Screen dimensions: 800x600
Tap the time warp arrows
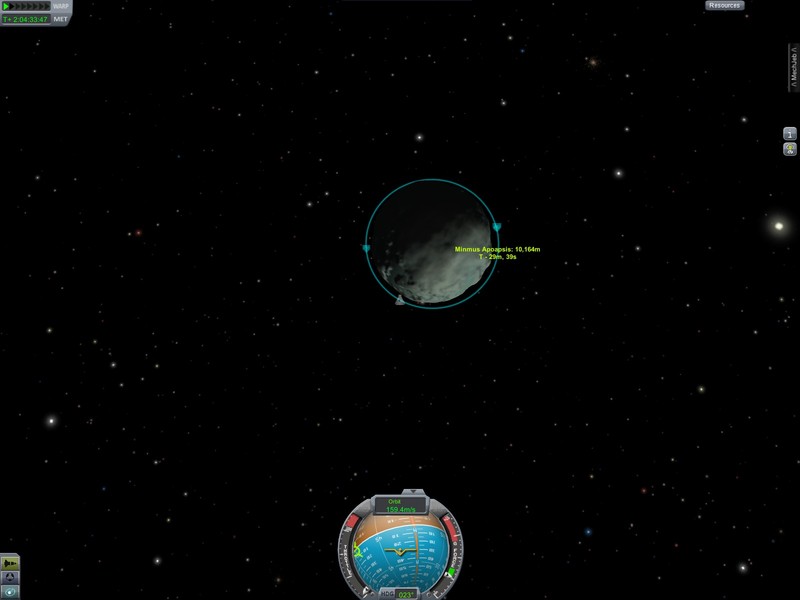[x=25, y=6]
